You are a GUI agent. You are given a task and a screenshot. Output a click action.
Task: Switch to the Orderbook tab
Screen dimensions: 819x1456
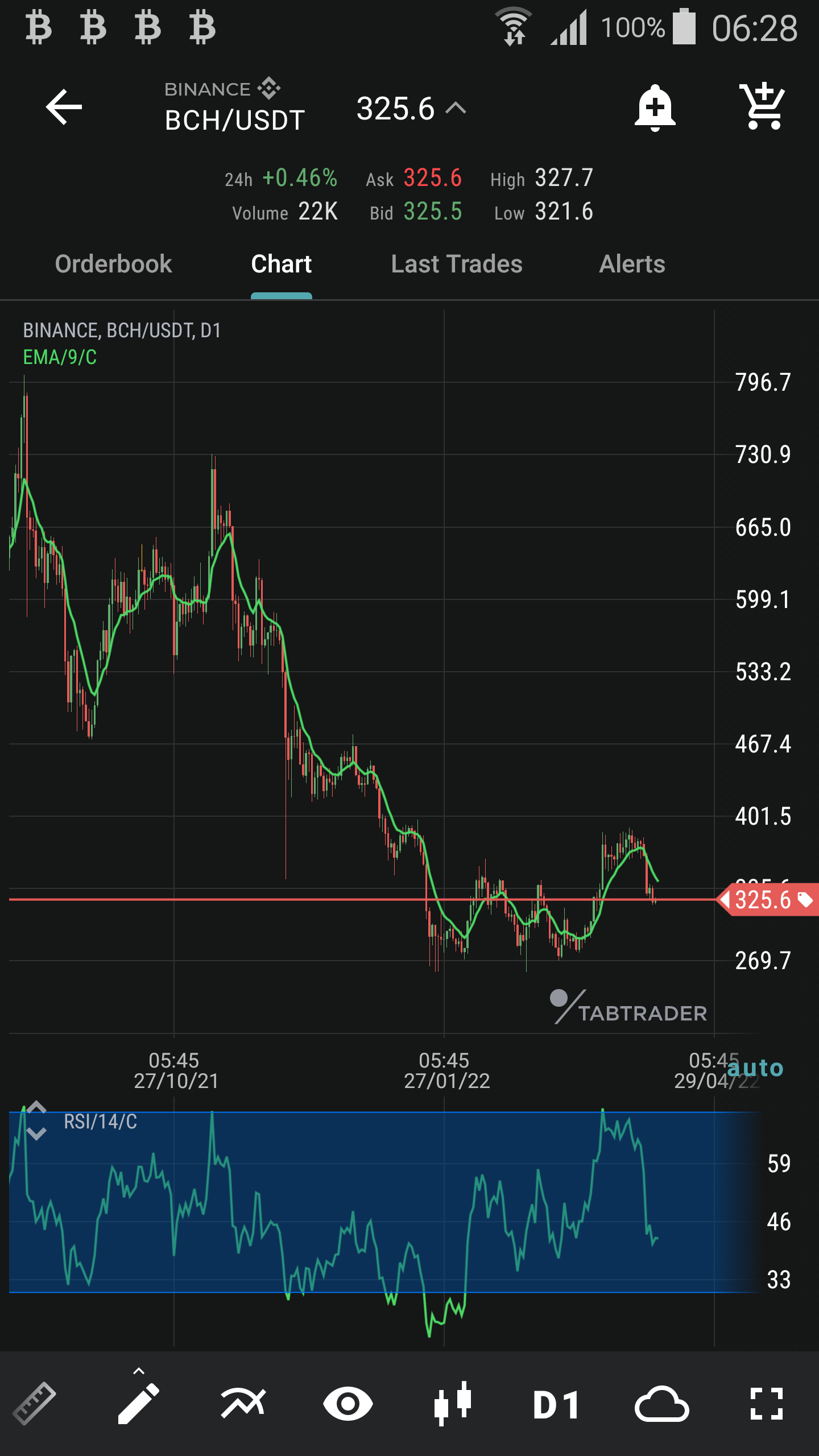click(x=113, y=264)
